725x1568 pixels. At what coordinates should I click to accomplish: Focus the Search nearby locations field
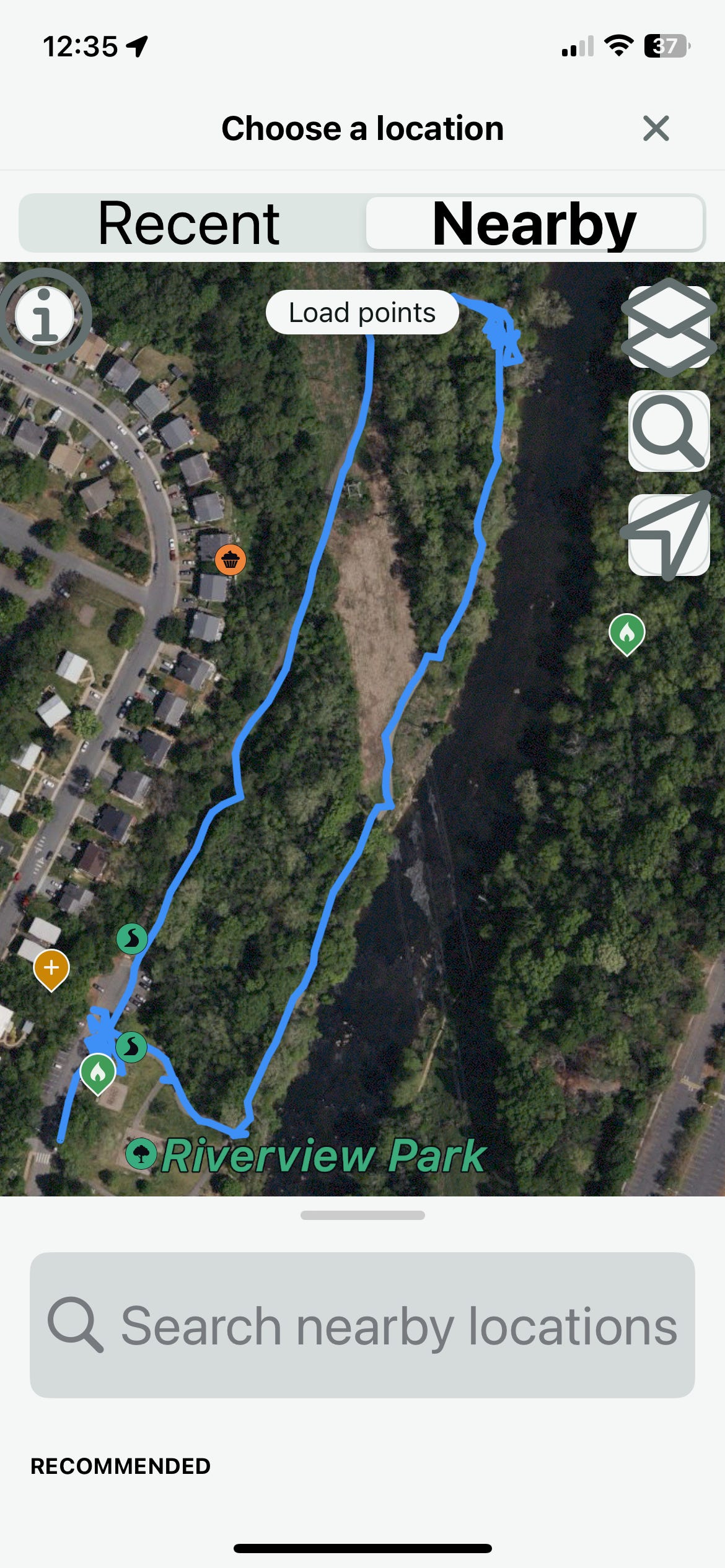pyautogui.click(x=362, y=1325)
